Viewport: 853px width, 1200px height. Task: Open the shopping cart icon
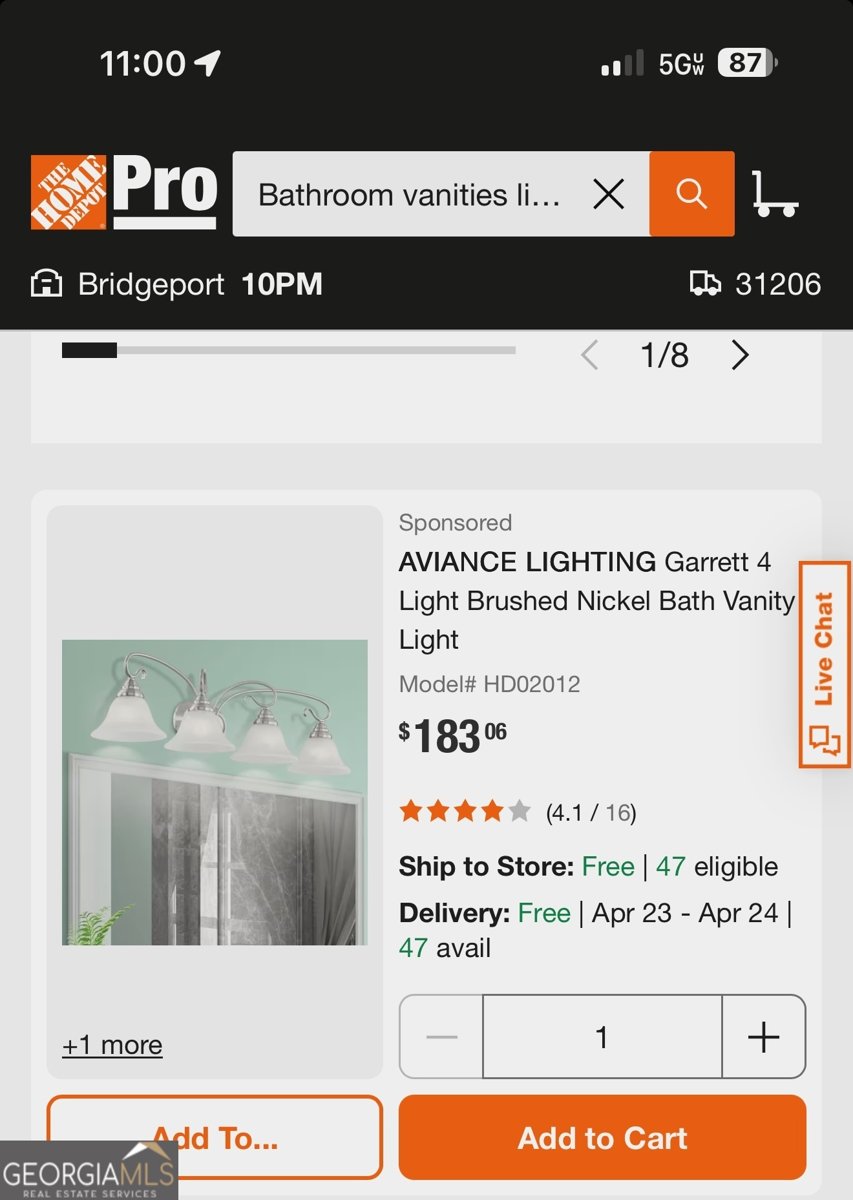[x=775, y=194]
